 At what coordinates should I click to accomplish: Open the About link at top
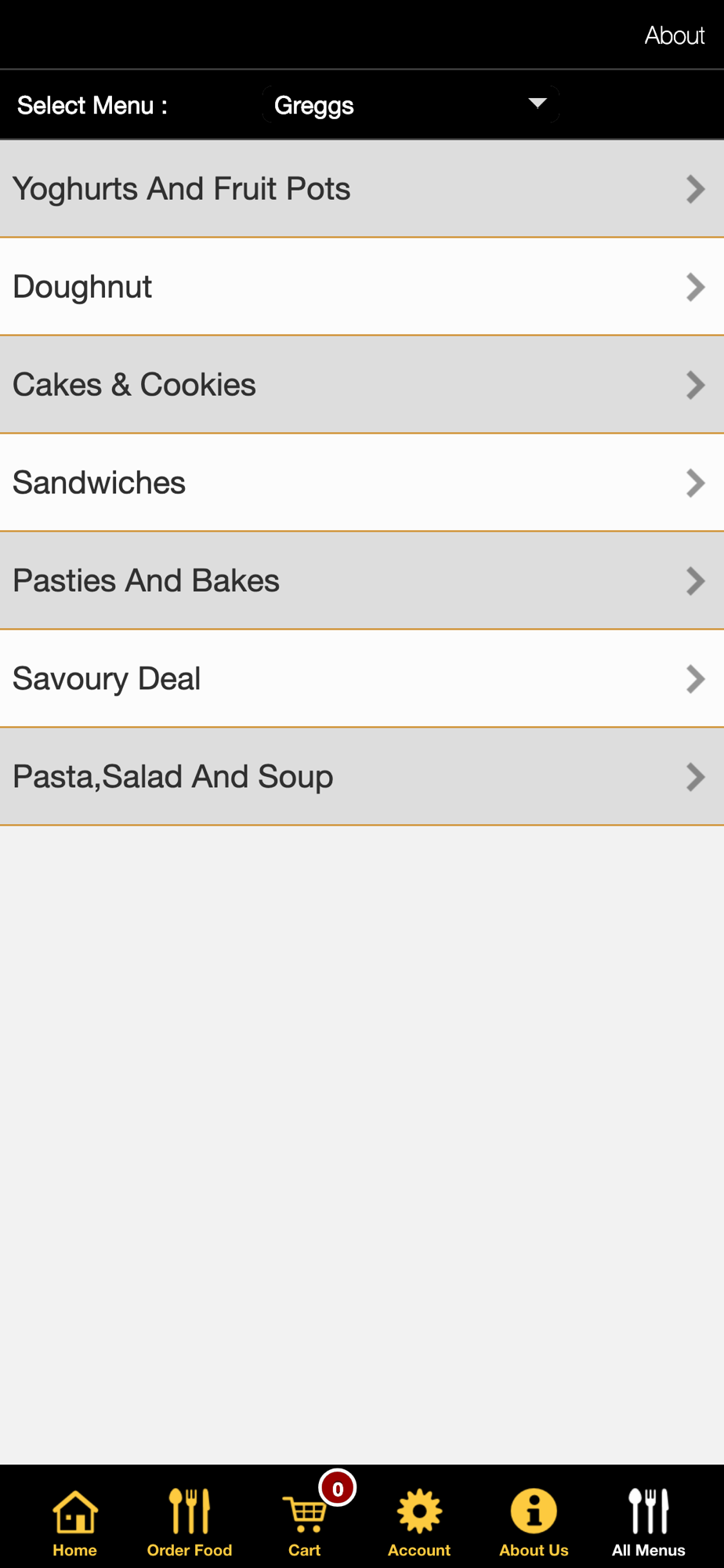pyautogui.click(x=674, y=35)
